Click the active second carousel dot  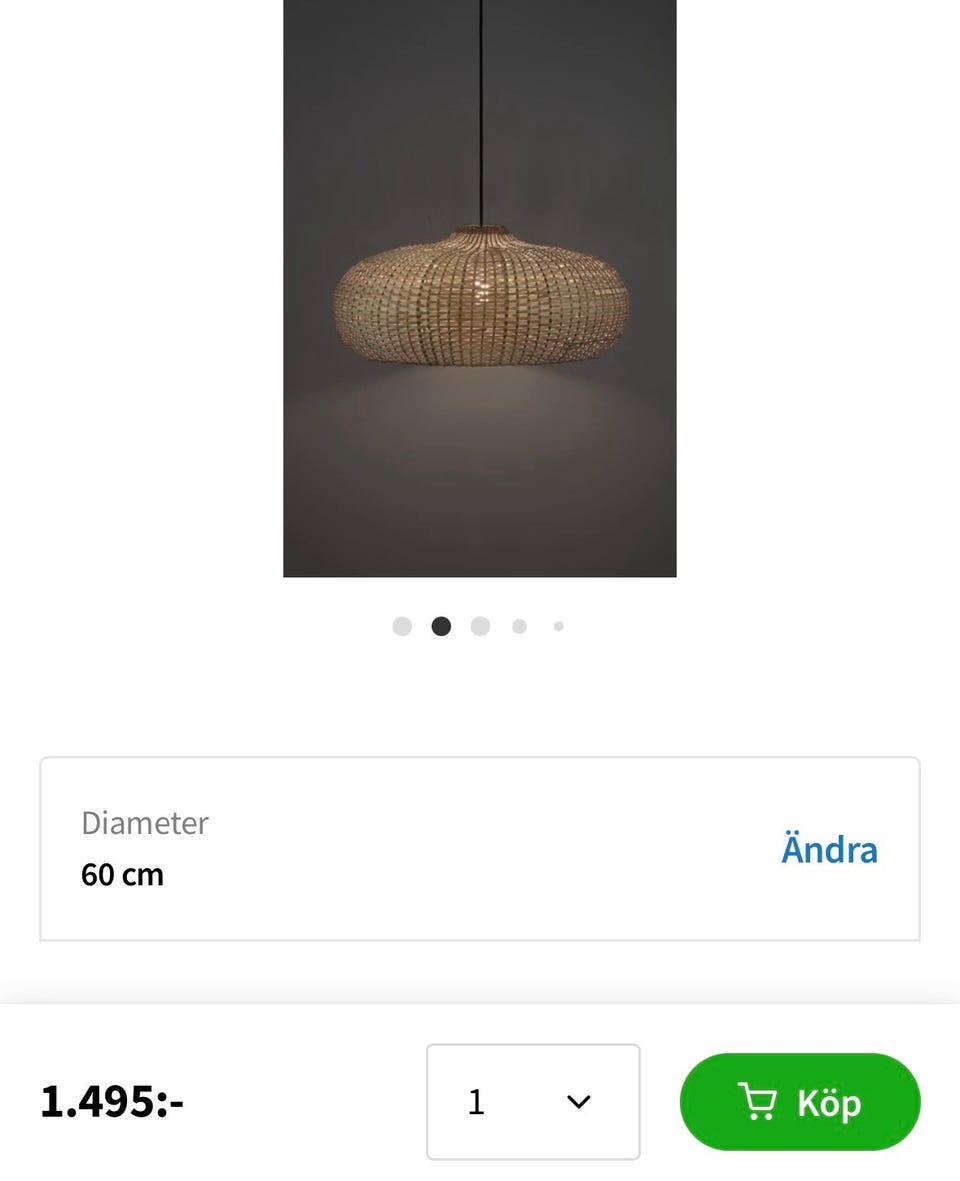(x=441, y=626)
